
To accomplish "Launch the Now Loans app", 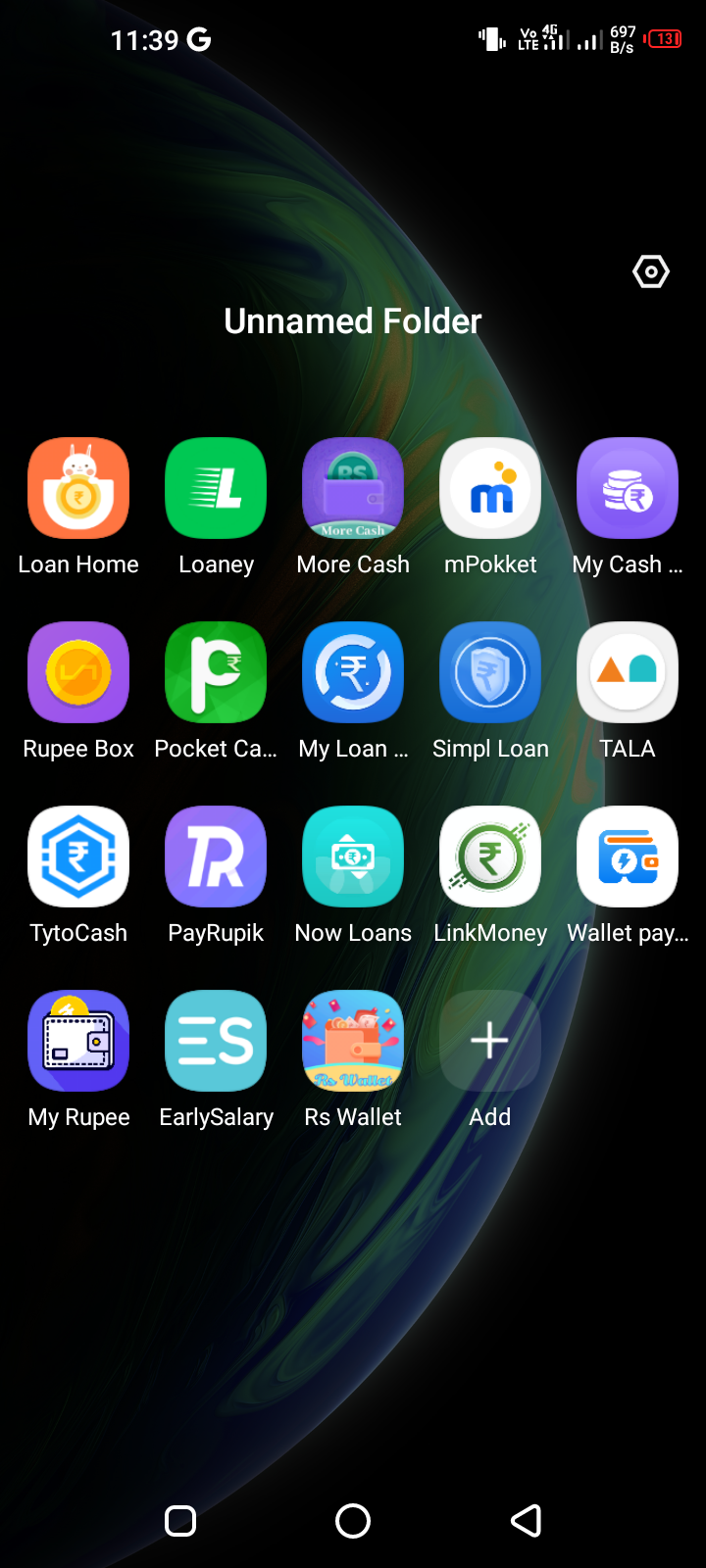I will pos(353,857).
